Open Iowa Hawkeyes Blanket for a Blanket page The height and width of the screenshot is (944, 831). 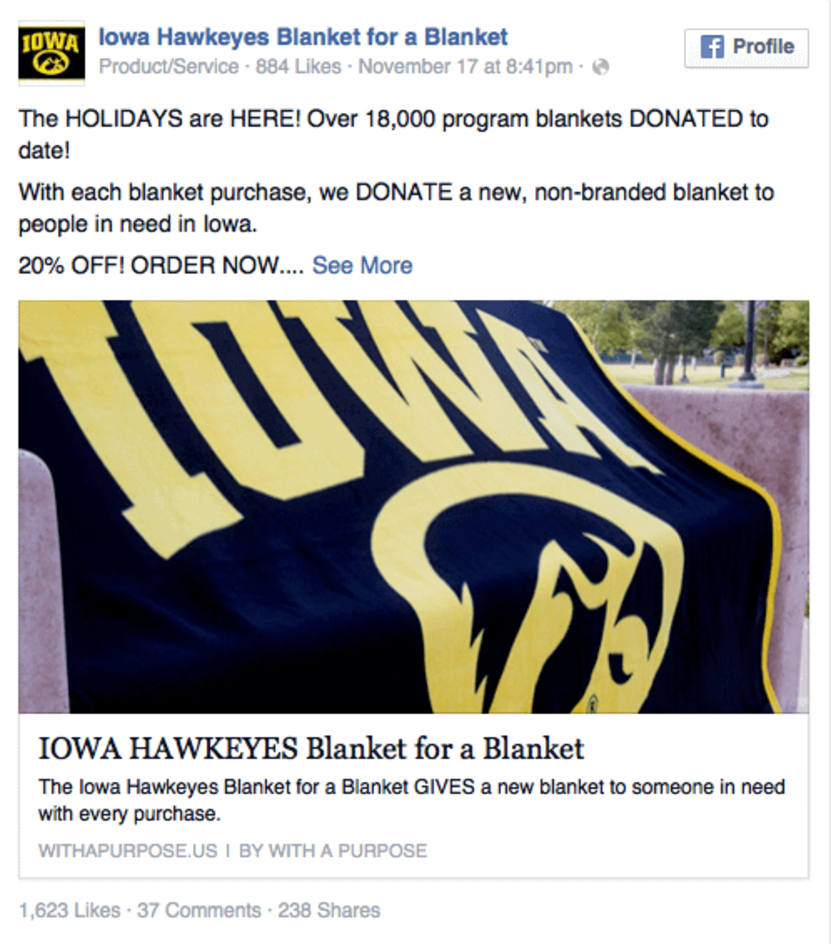coord(303,38)
